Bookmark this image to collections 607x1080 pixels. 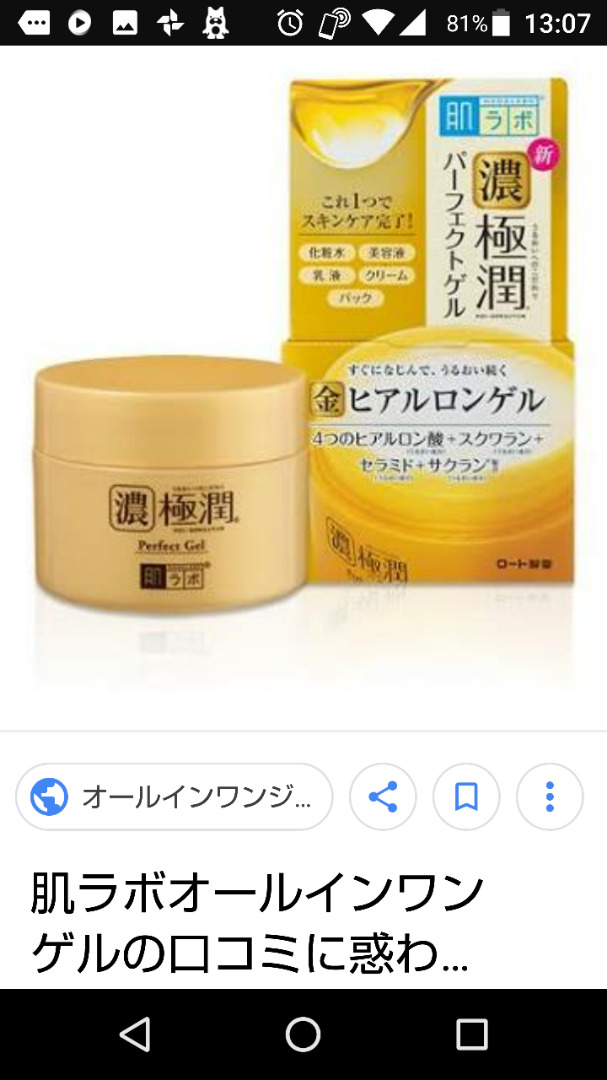[x=466, y=797]
